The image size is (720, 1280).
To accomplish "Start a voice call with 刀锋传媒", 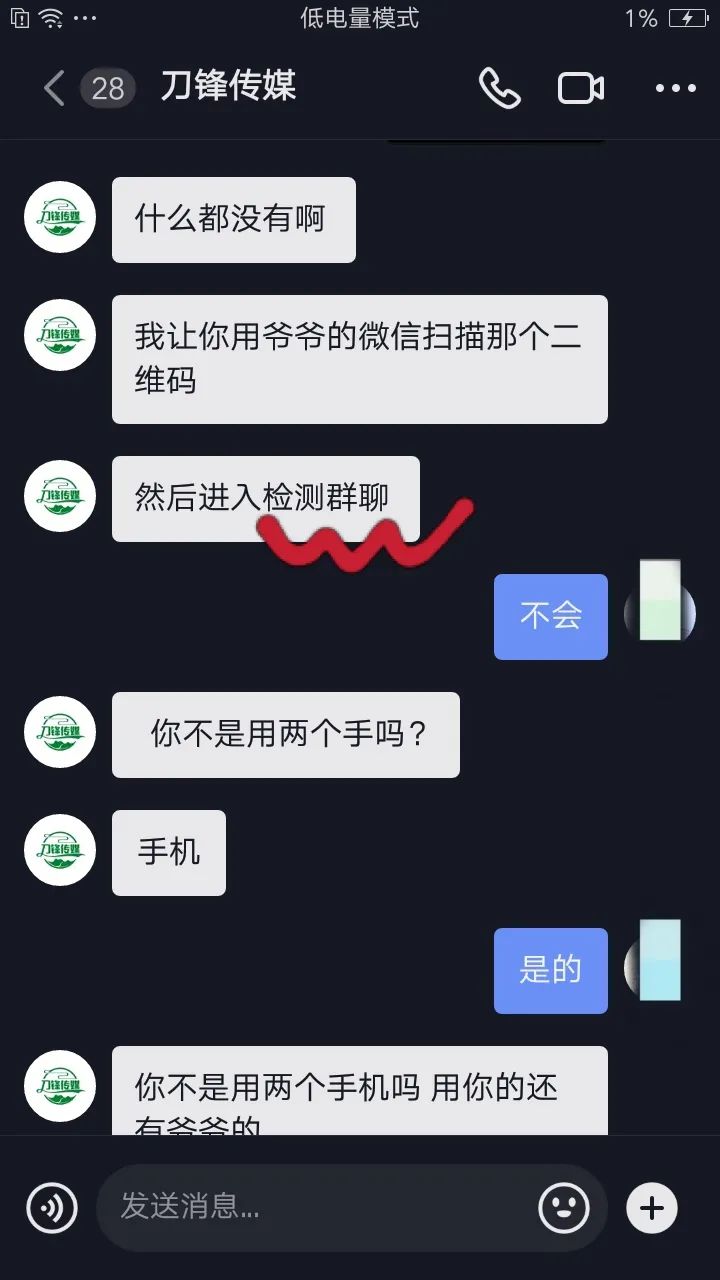I will point(500,88).
